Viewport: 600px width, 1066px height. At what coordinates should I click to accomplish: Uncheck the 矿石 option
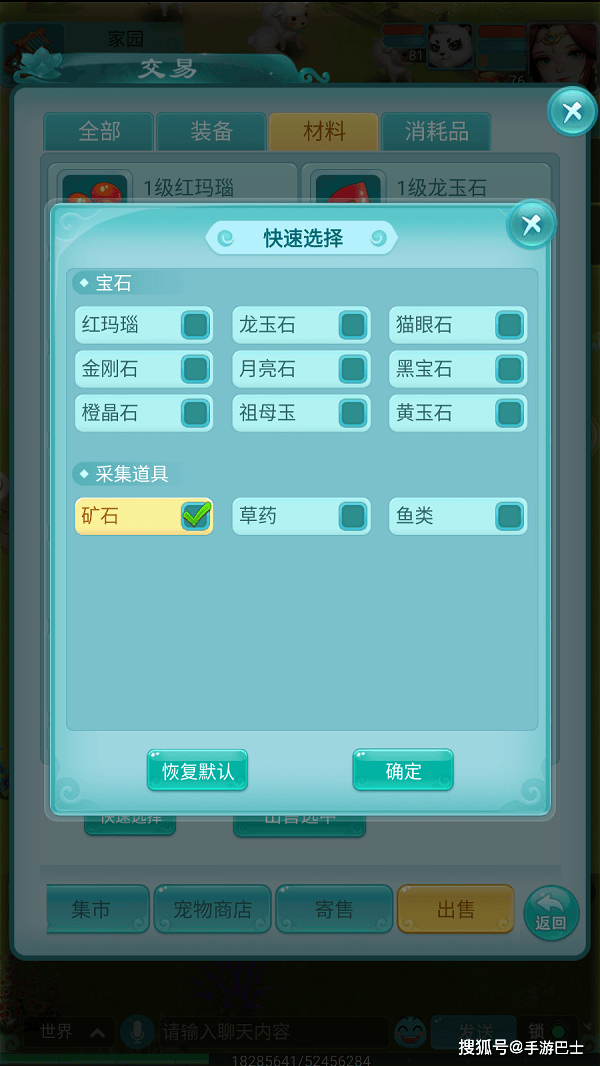tap(196, 516)
